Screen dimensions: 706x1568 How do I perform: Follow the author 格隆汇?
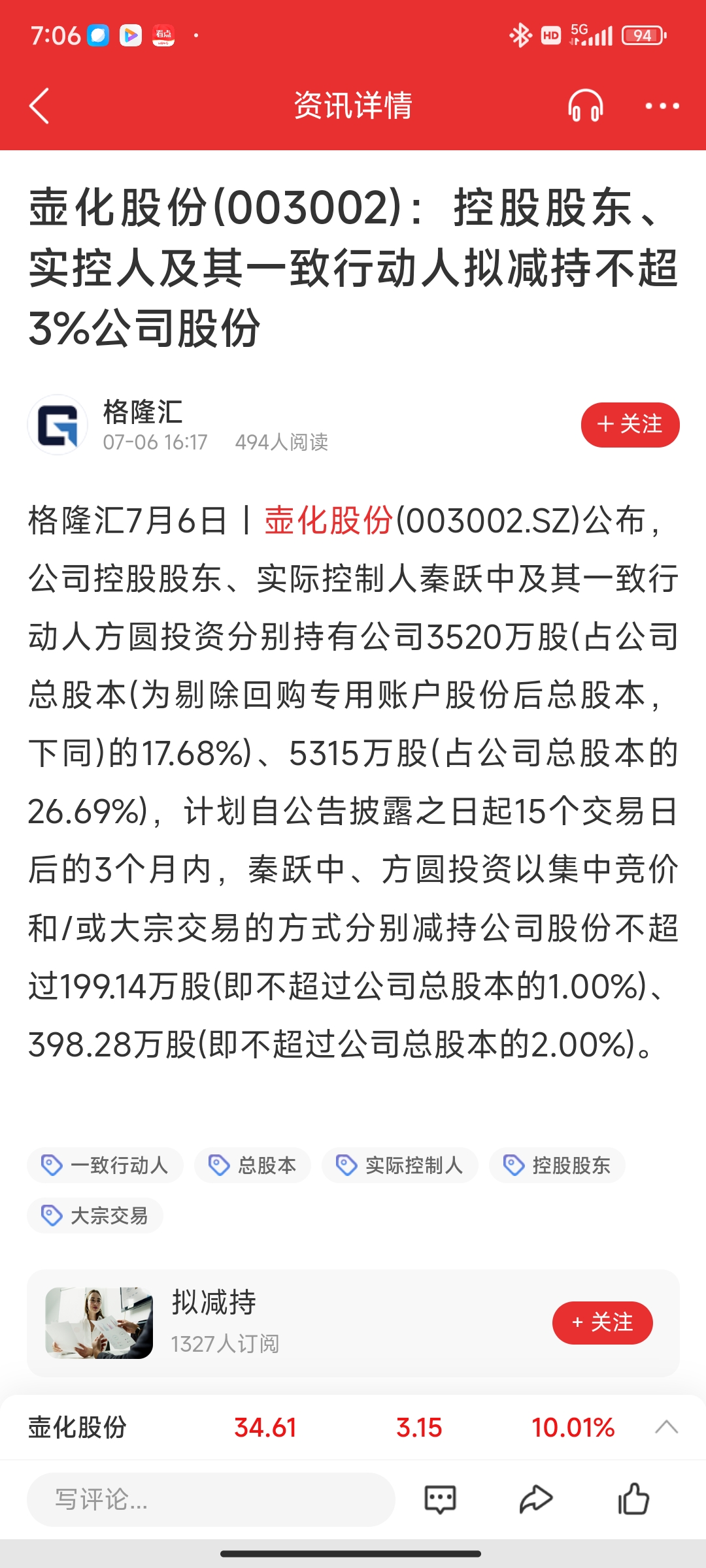(x=630, y=425)
